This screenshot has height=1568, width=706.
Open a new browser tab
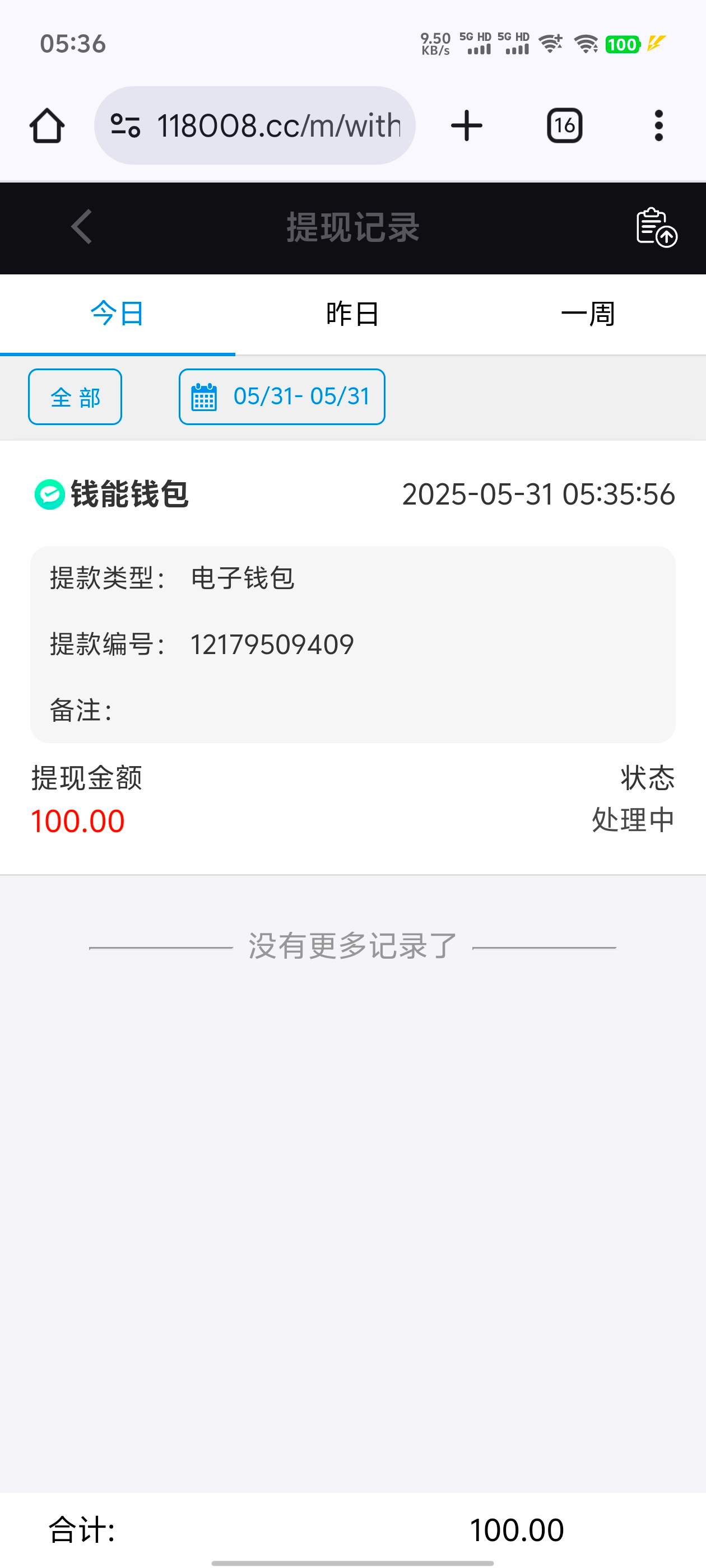point(467,126)
